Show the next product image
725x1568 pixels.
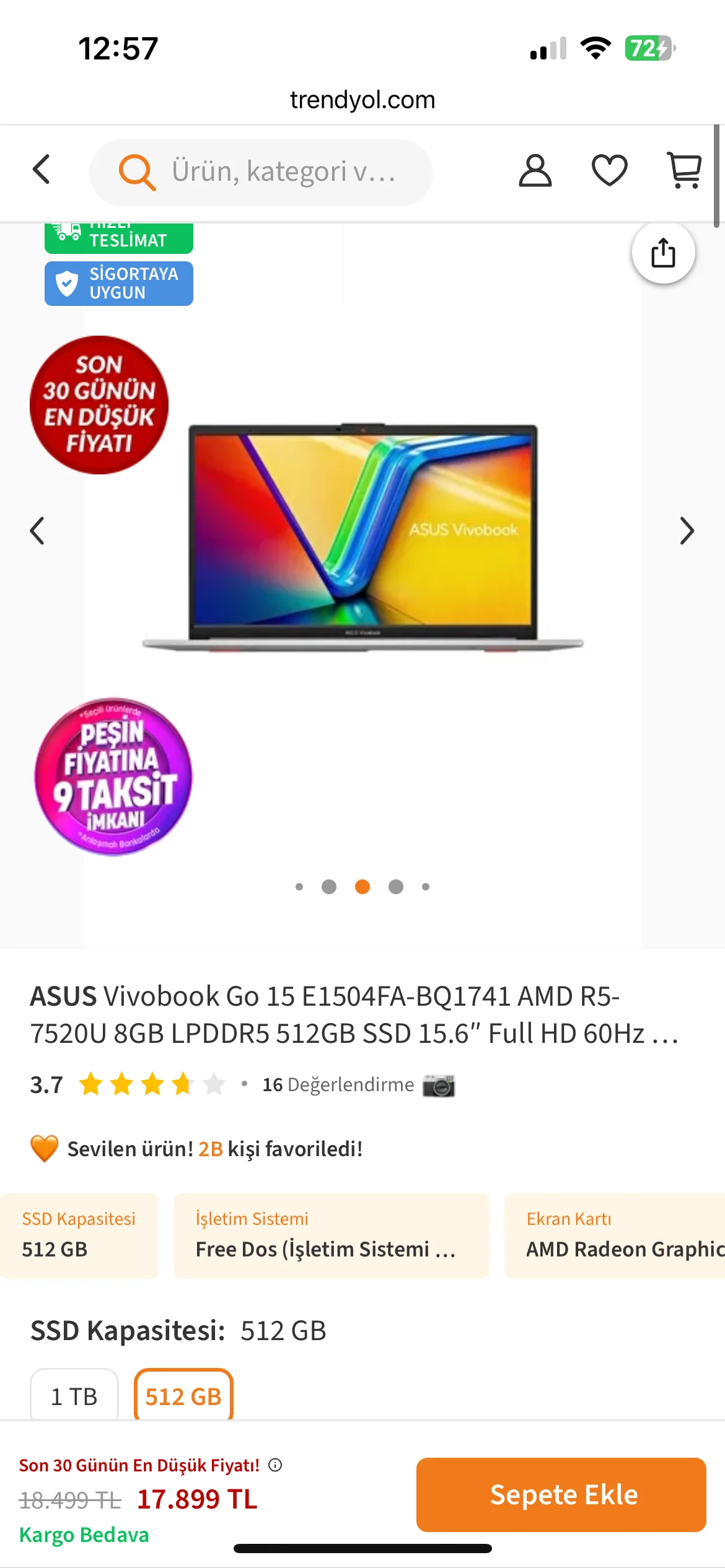point(687,531)
